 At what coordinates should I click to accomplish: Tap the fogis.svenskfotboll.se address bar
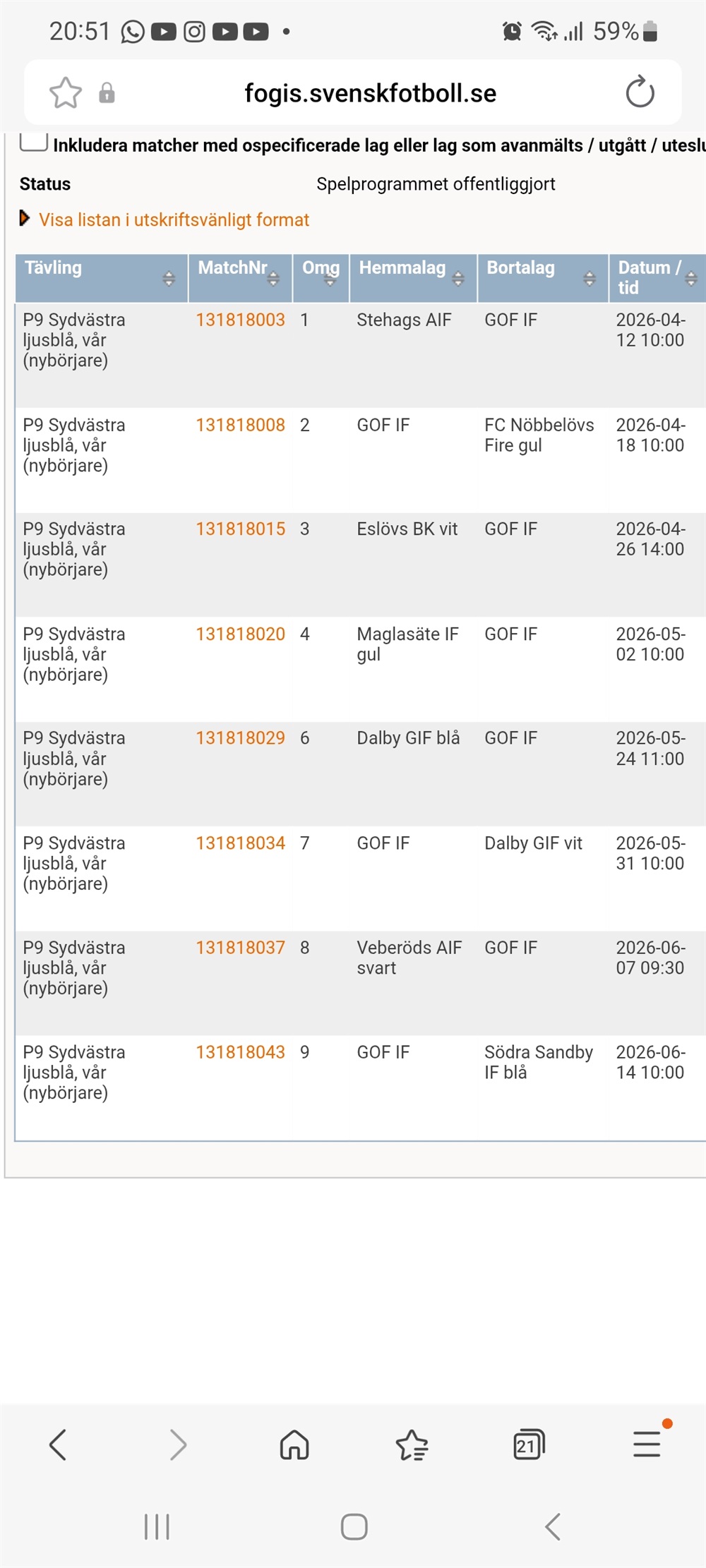click(370, 93)
